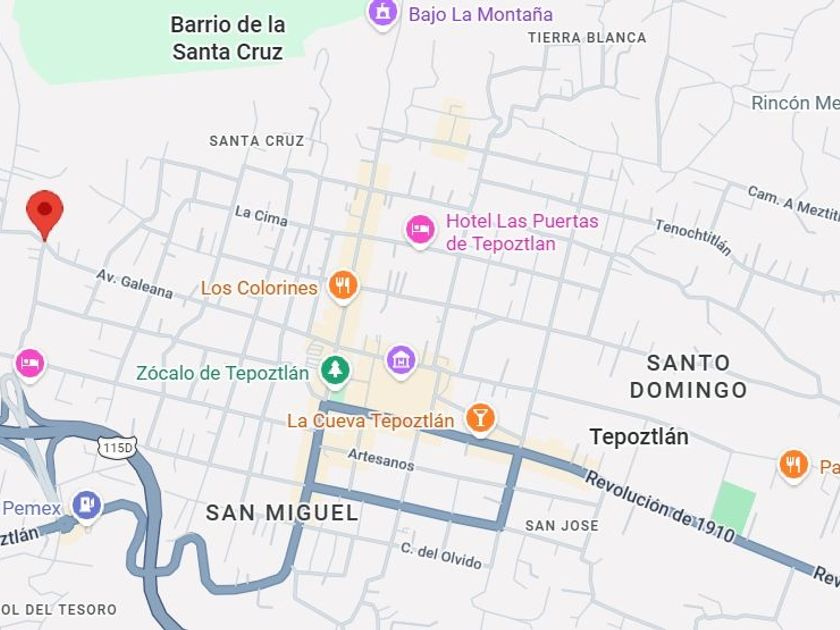Select Hotel Las Puertas de Tepoztlan marker
The width and height of the screenshot is (840, 630).
(419, 231)
